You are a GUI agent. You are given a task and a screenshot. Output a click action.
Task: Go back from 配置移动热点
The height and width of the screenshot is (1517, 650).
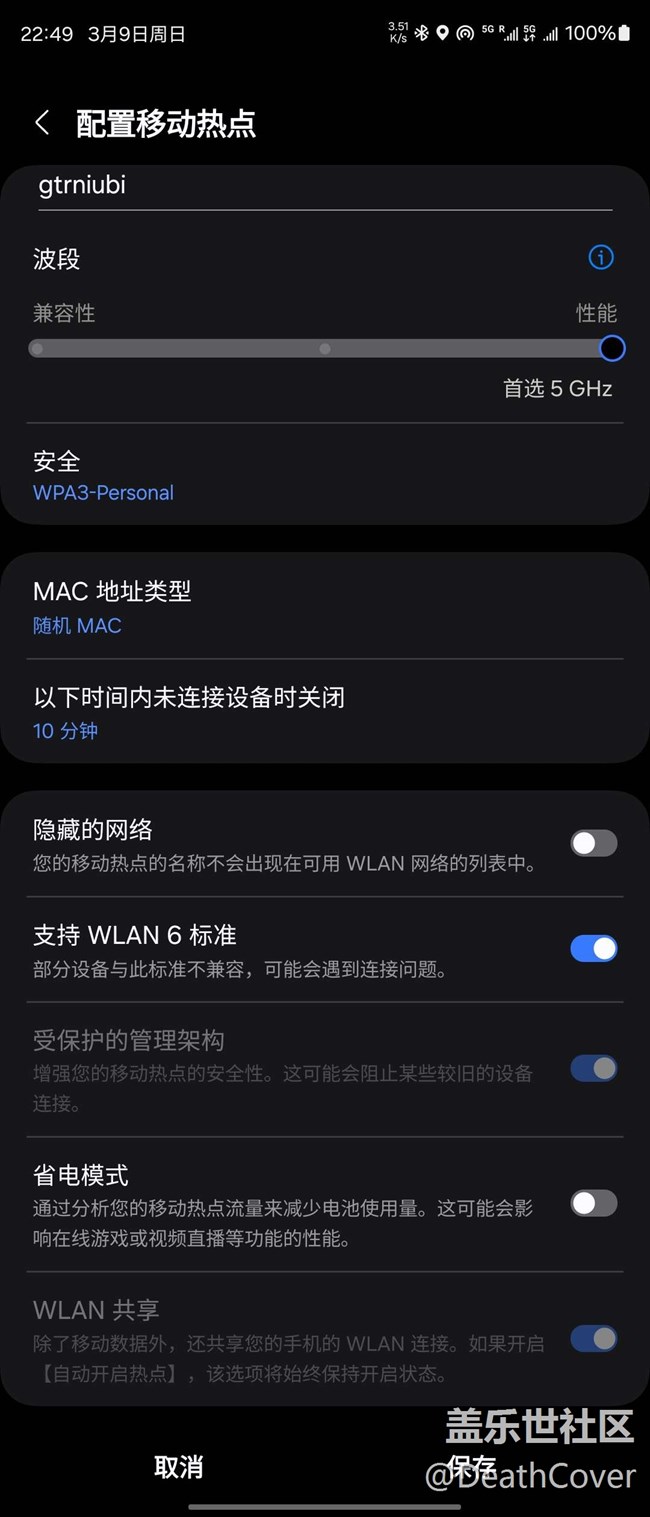(x=42, y=123)
